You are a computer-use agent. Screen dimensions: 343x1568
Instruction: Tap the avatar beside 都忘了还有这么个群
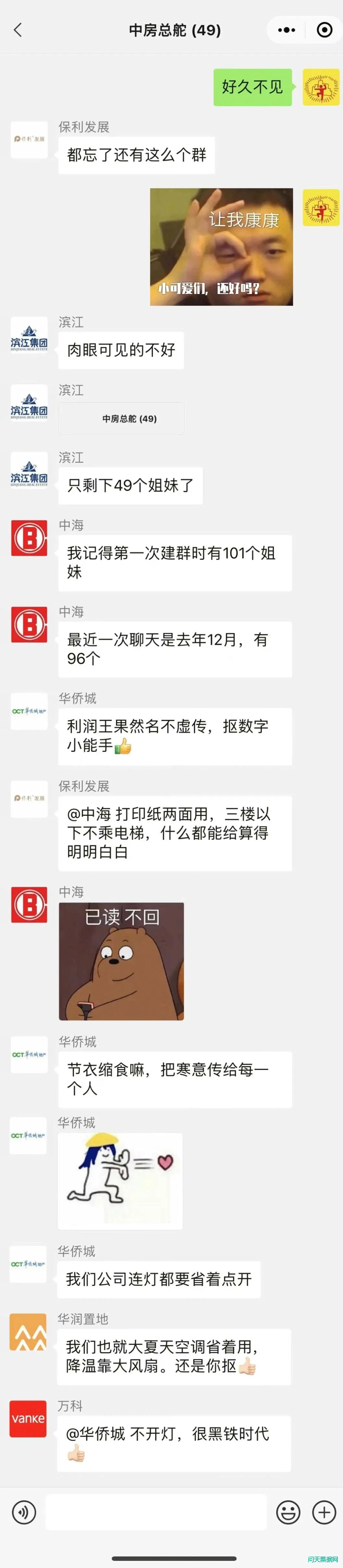pos(29,139)
